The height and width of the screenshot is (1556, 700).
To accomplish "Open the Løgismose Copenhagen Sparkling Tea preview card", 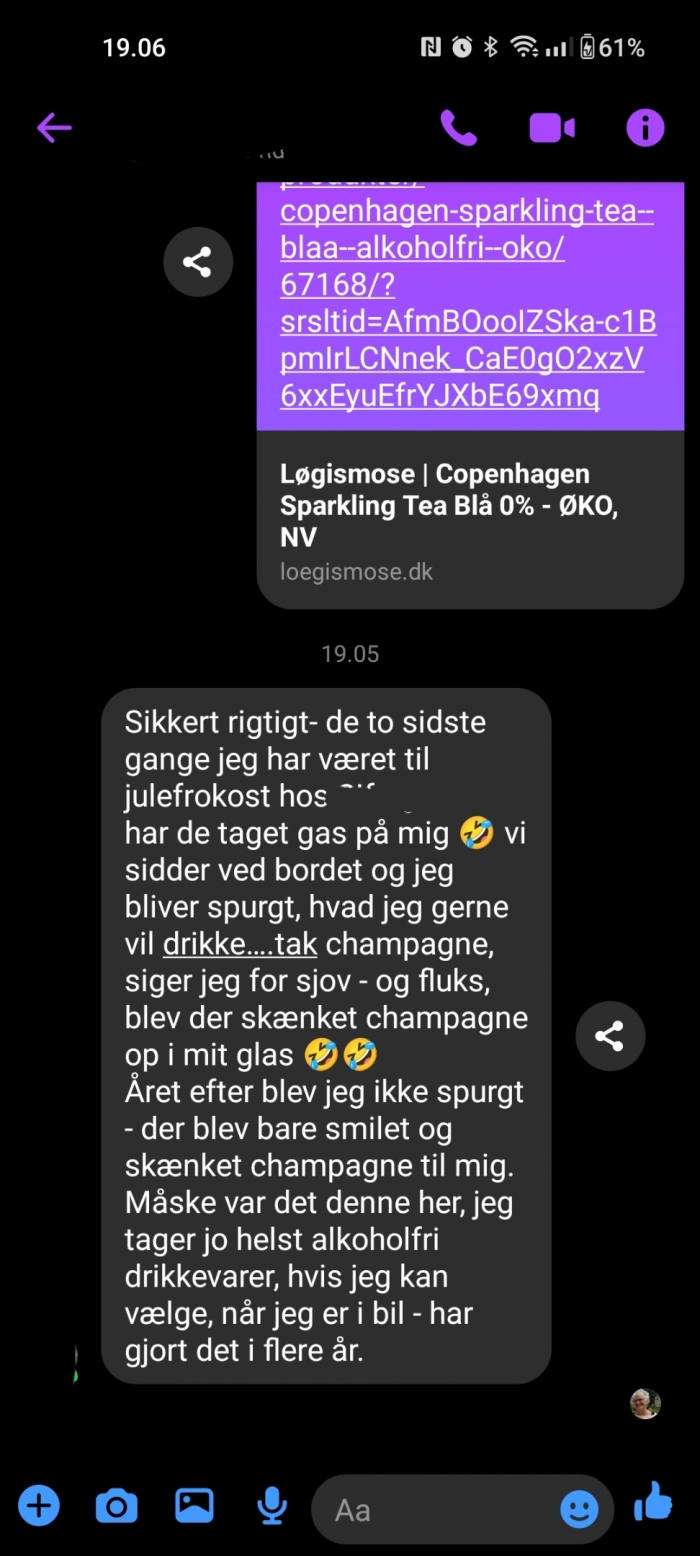I will (x=469, y=518).
